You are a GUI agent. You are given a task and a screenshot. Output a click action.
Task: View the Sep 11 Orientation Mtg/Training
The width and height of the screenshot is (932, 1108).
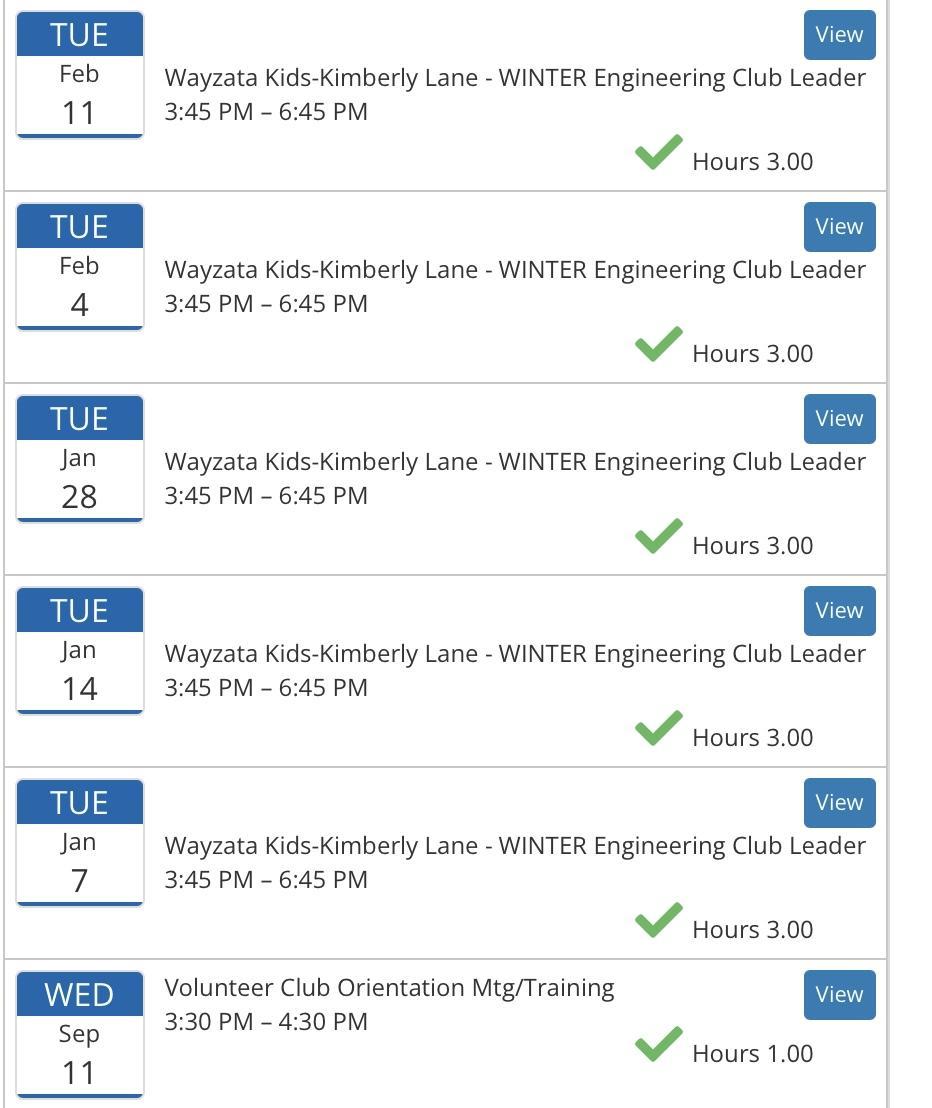[x=839, y=995]
